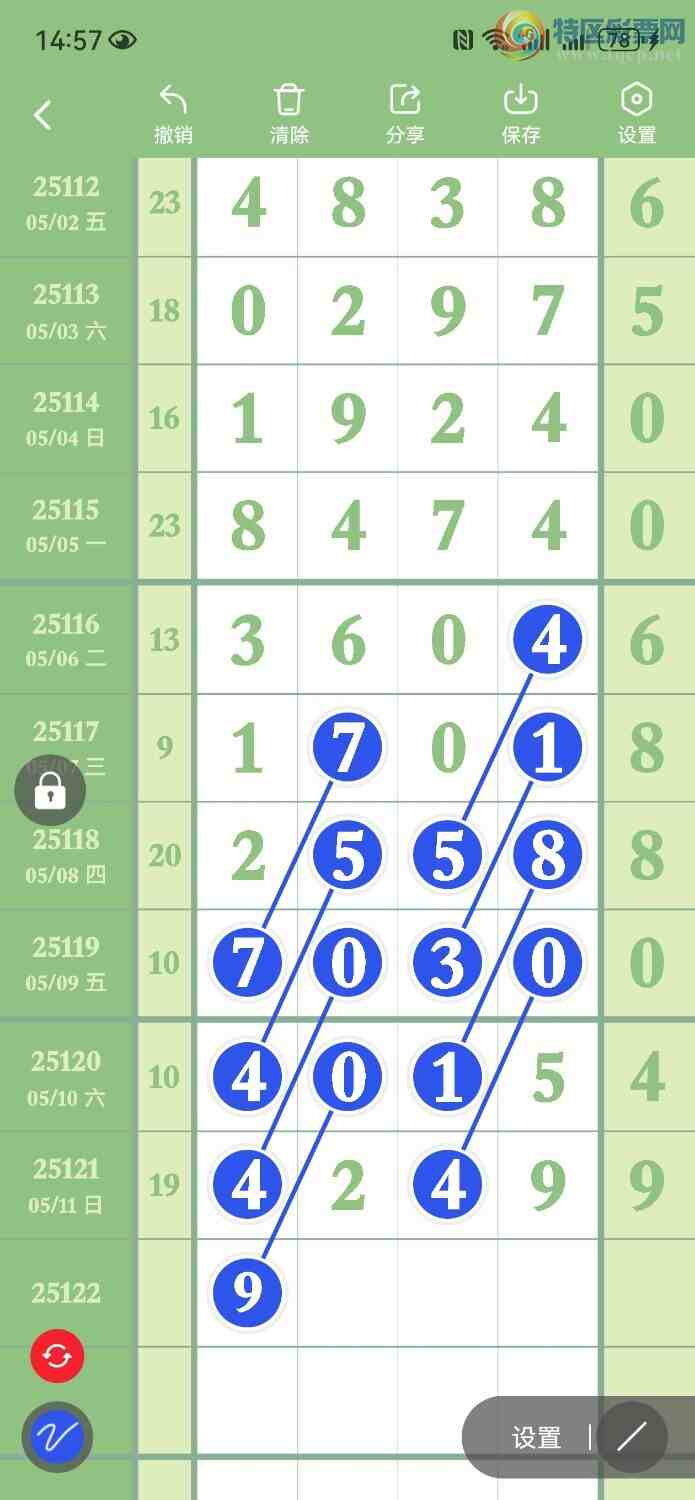Screen dimensions: 695x1500
Task: Open 设置 in the bottom pill bar
Action: coord(537,1438)
